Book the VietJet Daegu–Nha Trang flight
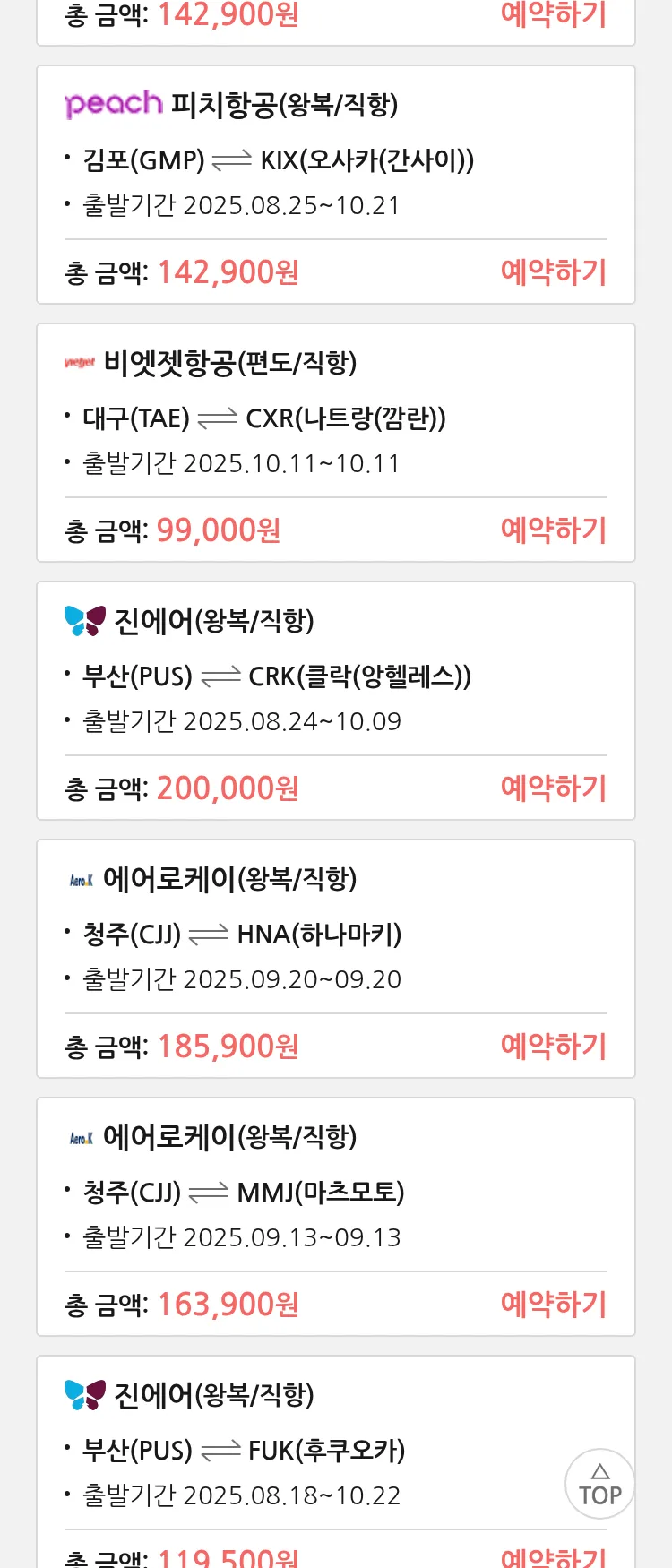Image resolution: width=672 pixels, height=1568 pixels. [553, 530]
